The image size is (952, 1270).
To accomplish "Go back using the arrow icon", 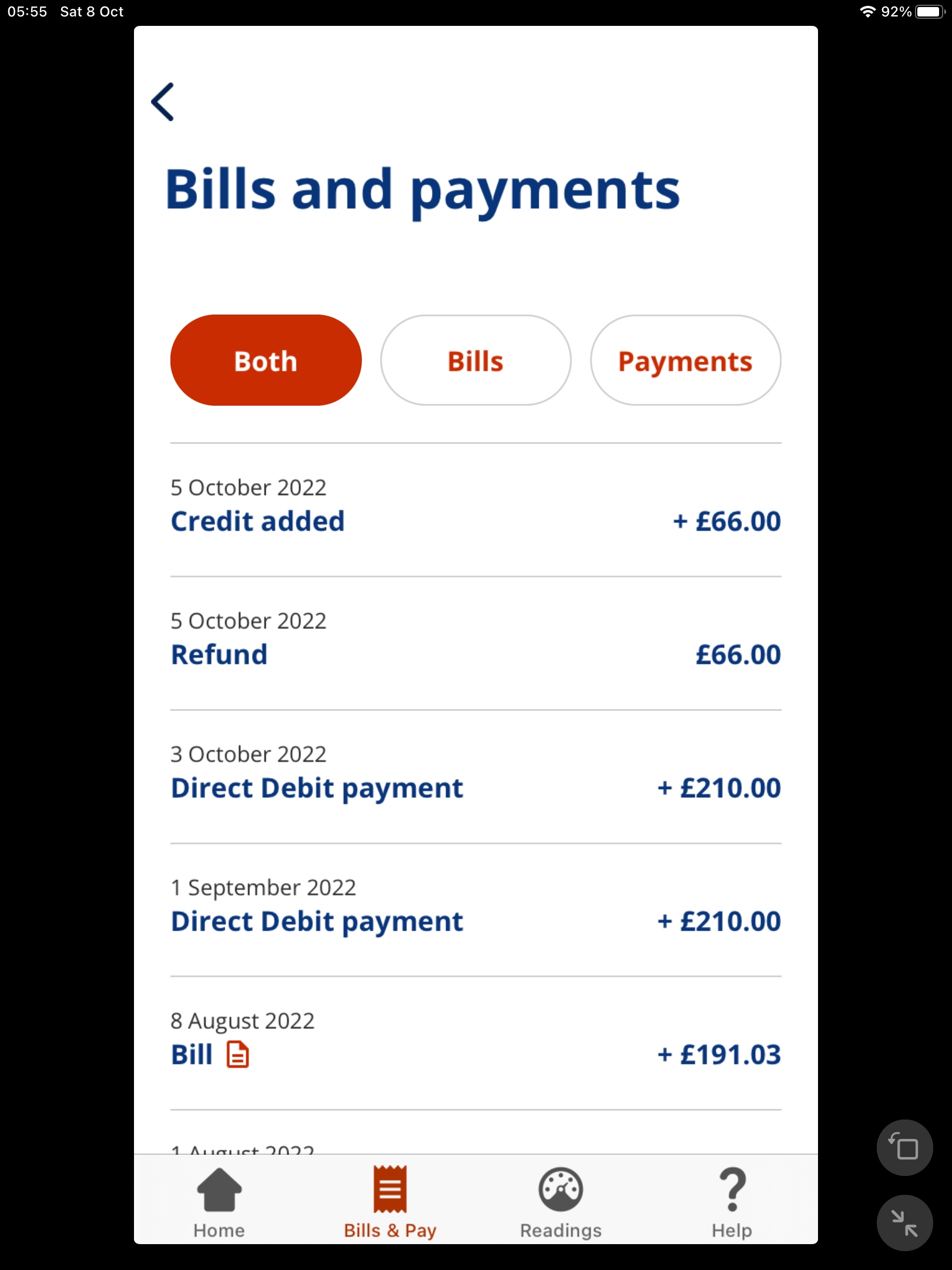I will point(163,102).
